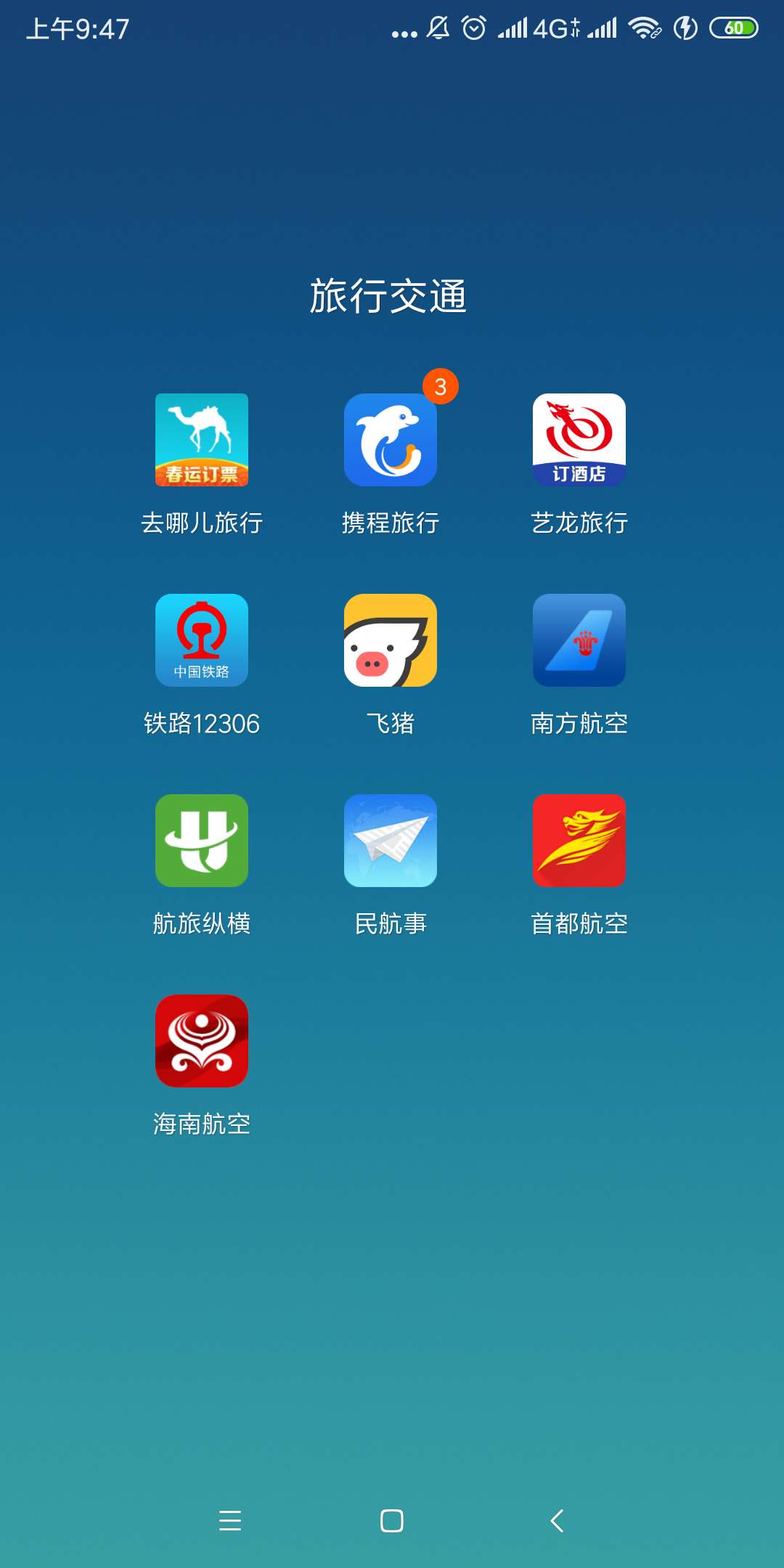Open 南方航空 China Southern Airlines app
This screenshot has height=1568, width=784.
(x=579, y=641)
